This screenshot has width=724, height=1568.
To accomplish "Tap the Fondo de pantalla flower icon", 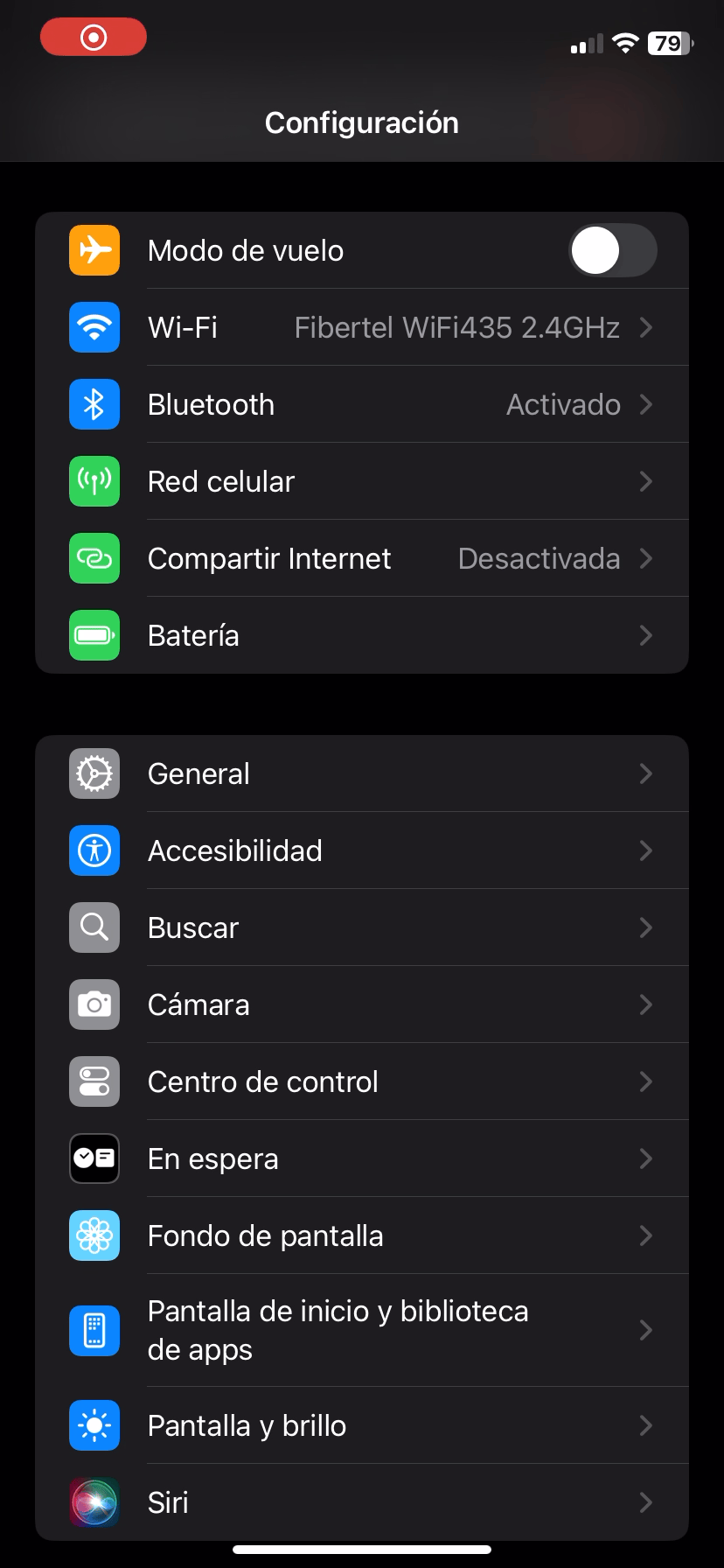I will 94,1235.
